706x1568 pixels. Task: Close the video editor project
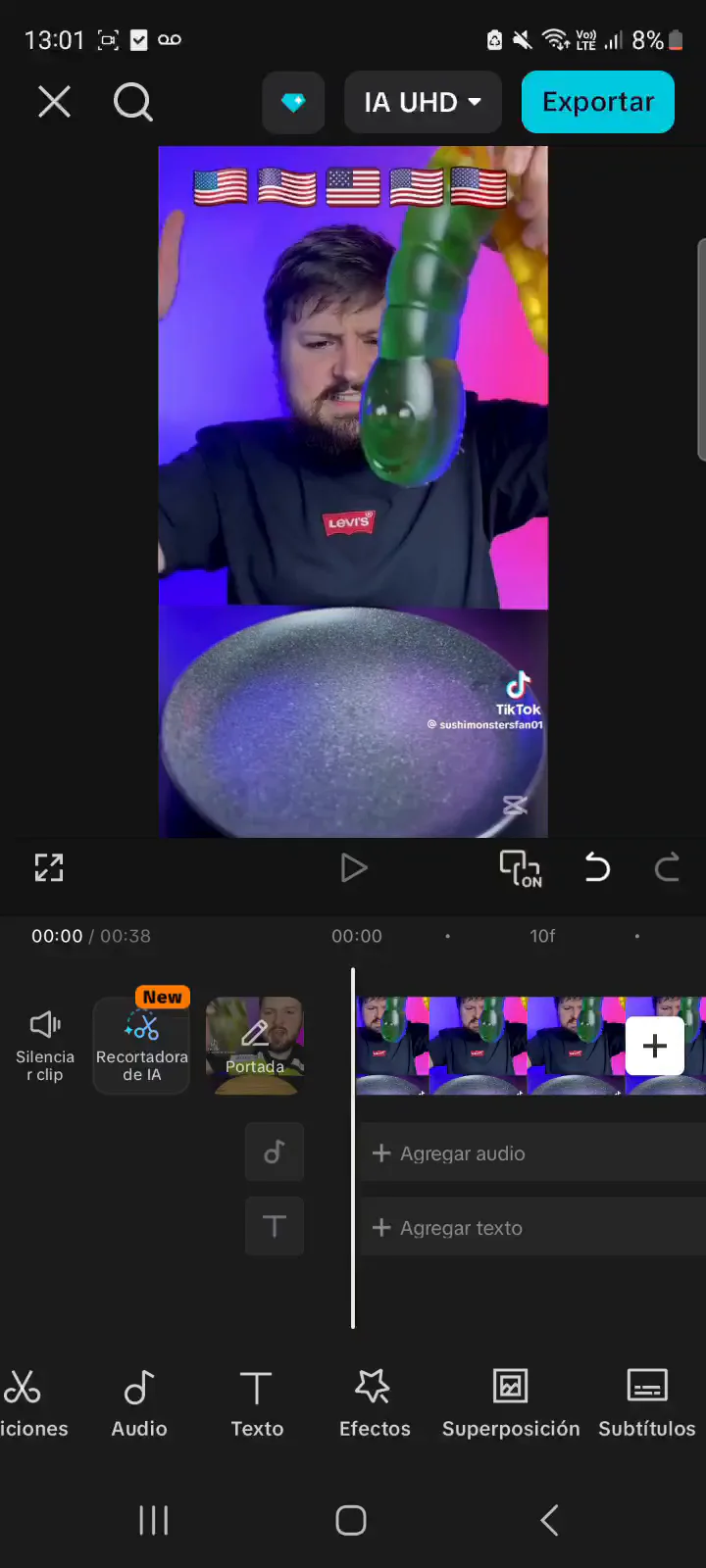(54, 101)
